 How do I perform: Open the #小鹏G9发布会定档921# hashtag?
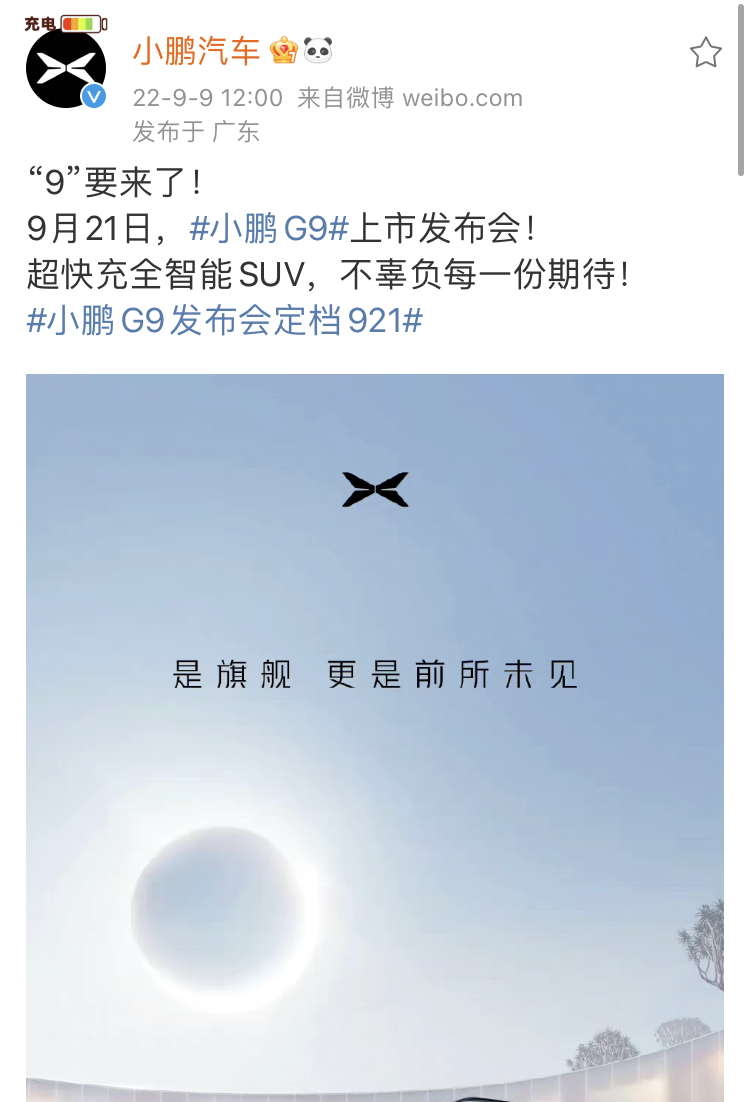(x=225, y=321)
